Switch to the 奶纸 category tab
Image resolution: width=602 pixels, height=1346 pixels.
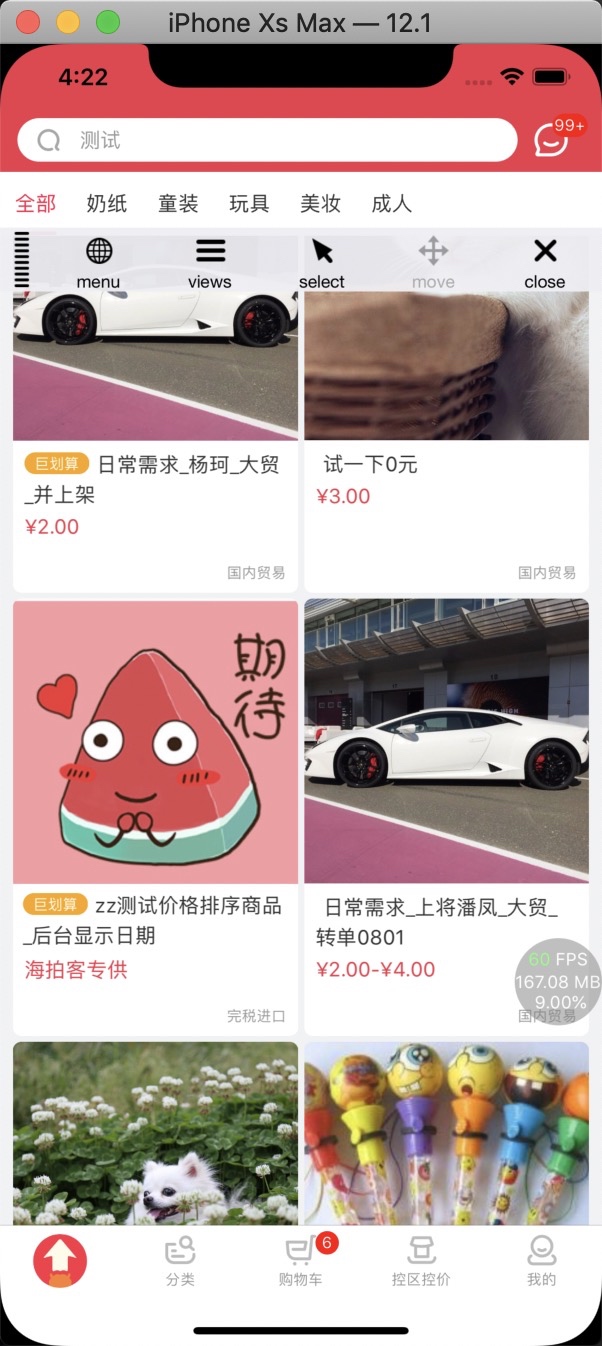pyautogui.click(x=107, y=204)
